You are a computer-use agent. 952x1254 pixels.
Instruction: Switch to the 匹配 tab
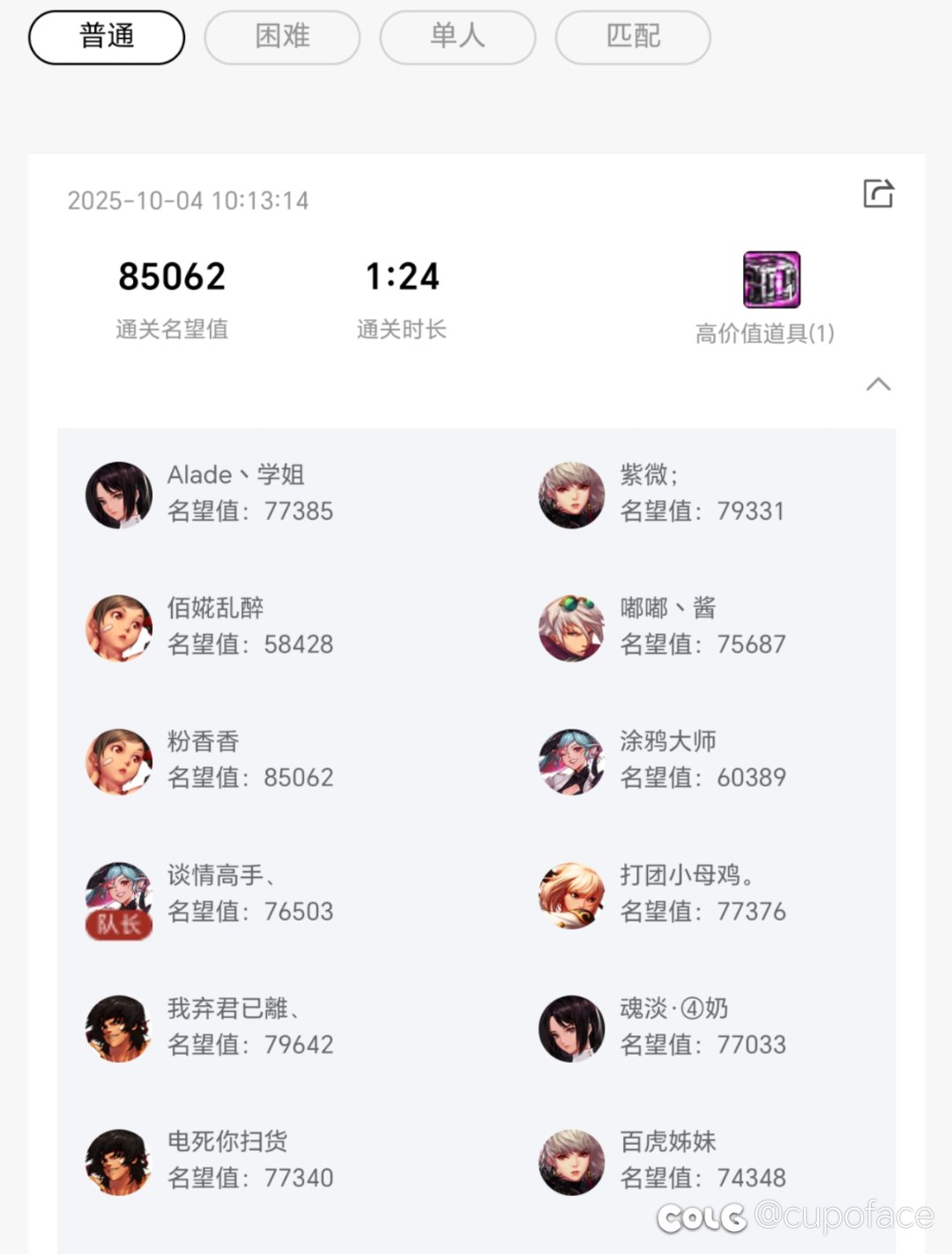pyautogui.click(x=633, y=37)
